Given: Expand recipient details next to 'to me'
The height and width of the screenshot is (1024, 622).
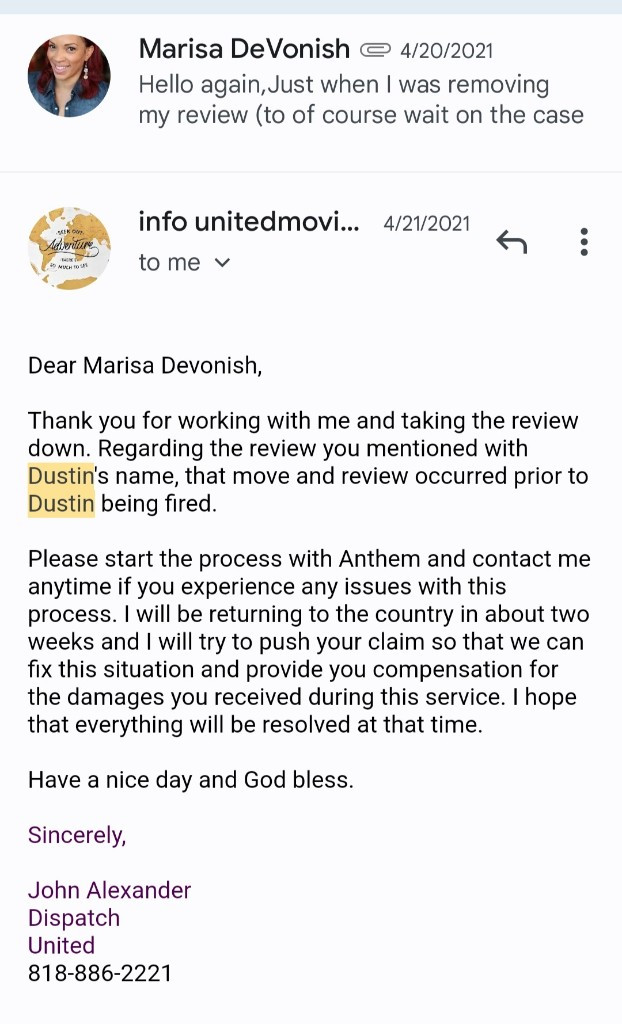Looking at the screenshot, I should (223, 263).
